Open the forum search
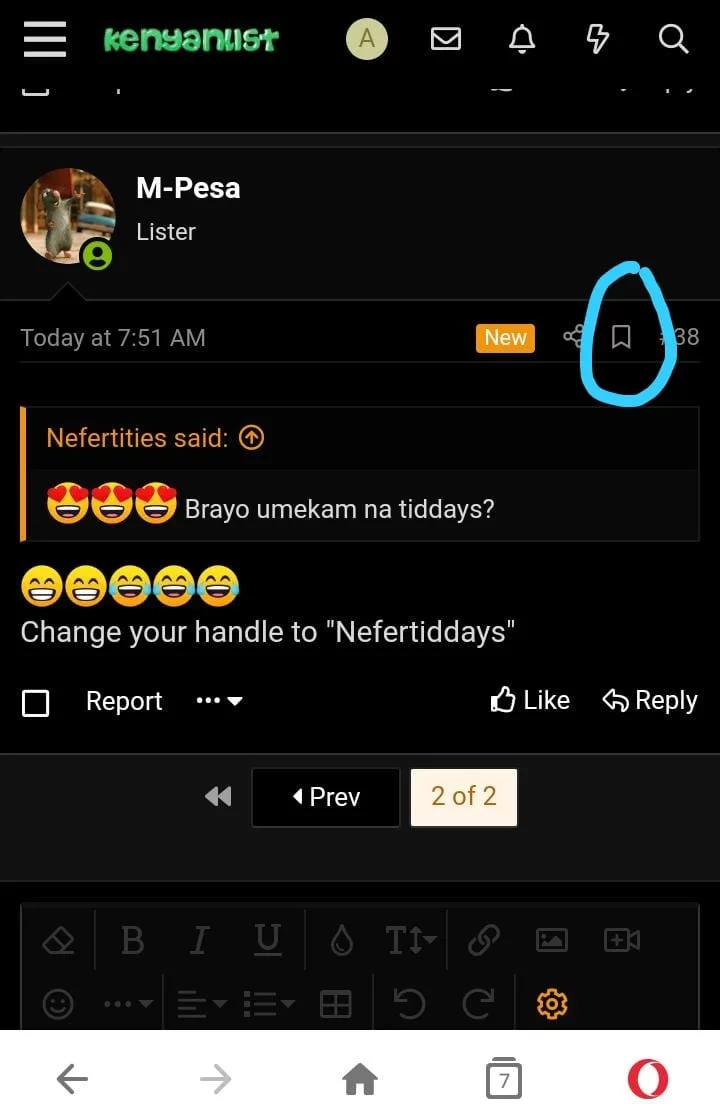 [x=674, y=39]
